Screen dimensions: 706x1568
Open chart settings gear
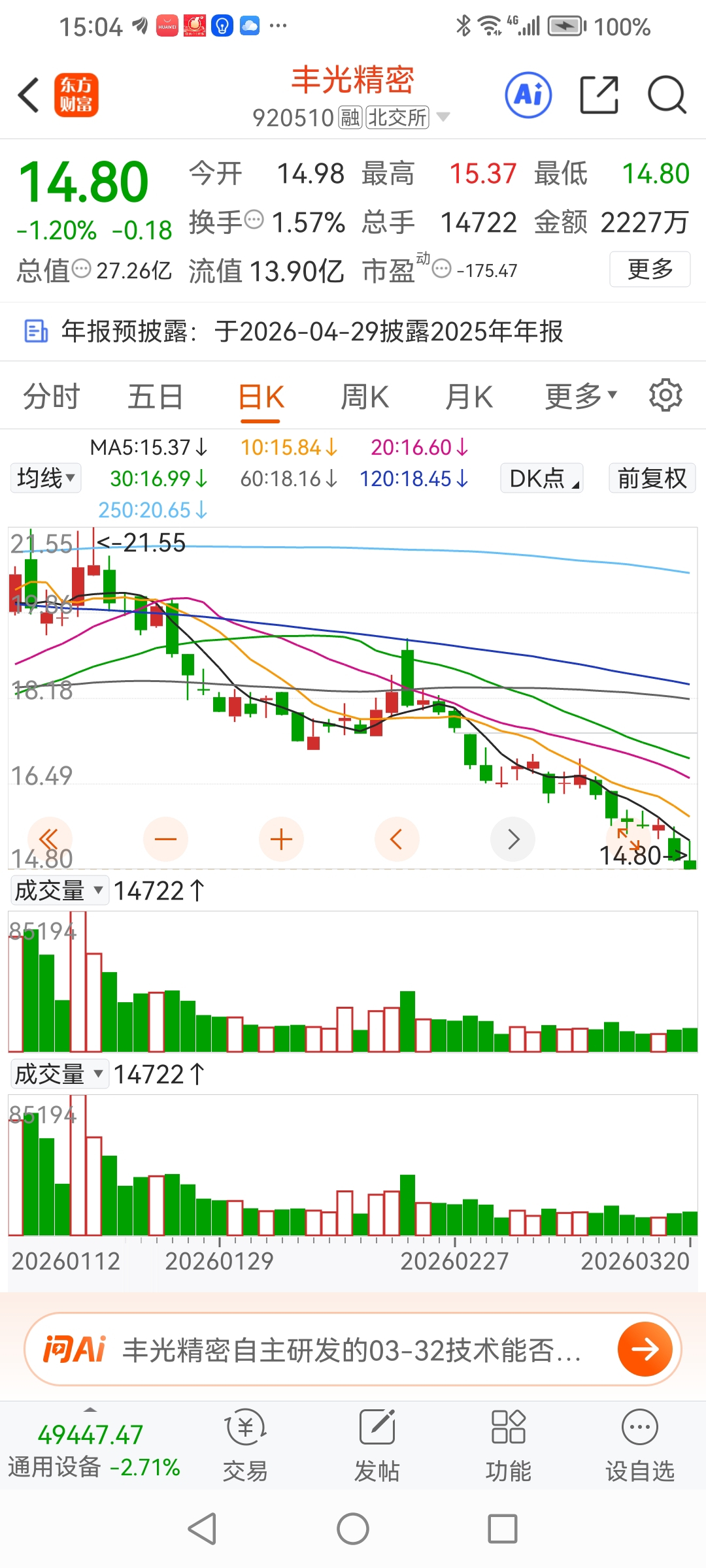tap(665, 395)
